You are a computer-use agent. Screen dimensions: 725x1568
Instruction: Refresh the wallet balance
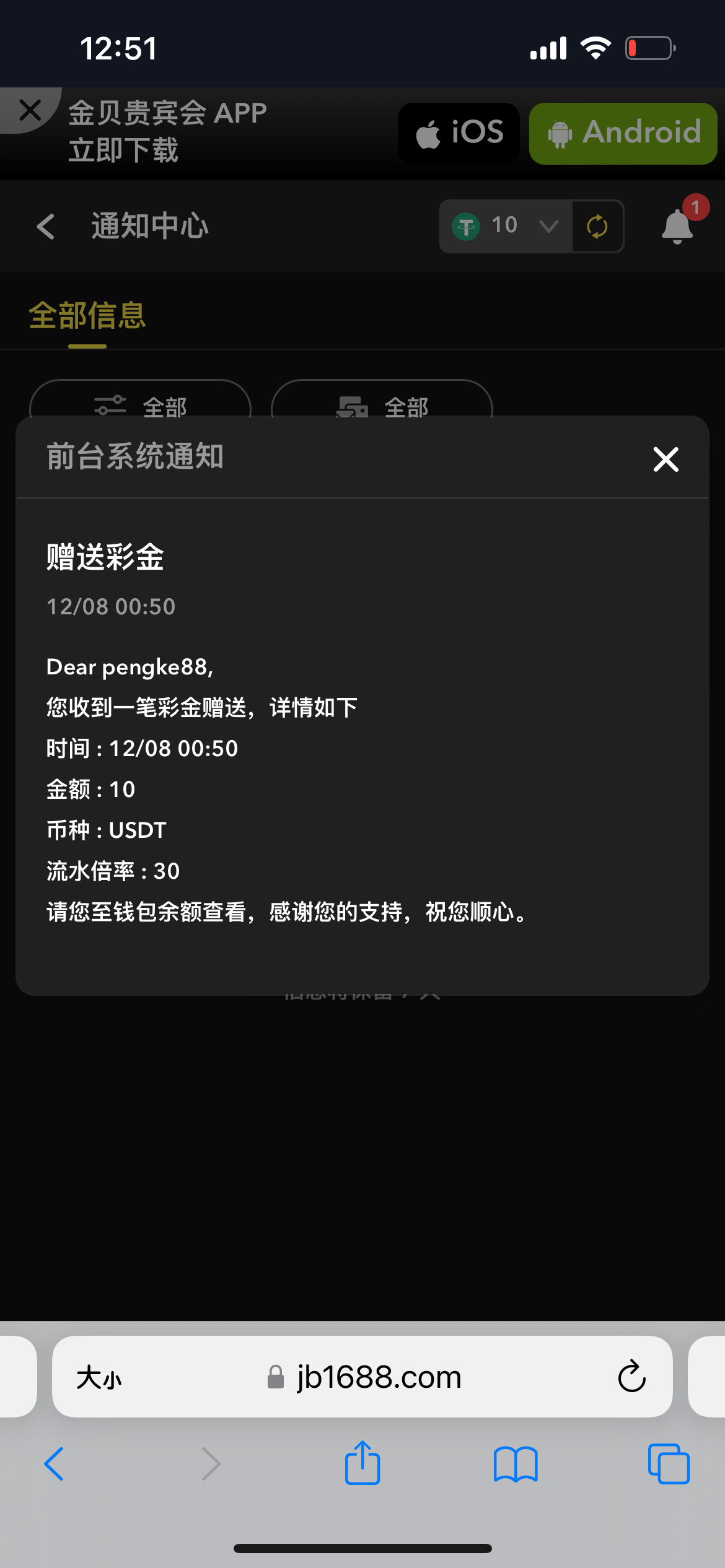[x=597, y=227]
